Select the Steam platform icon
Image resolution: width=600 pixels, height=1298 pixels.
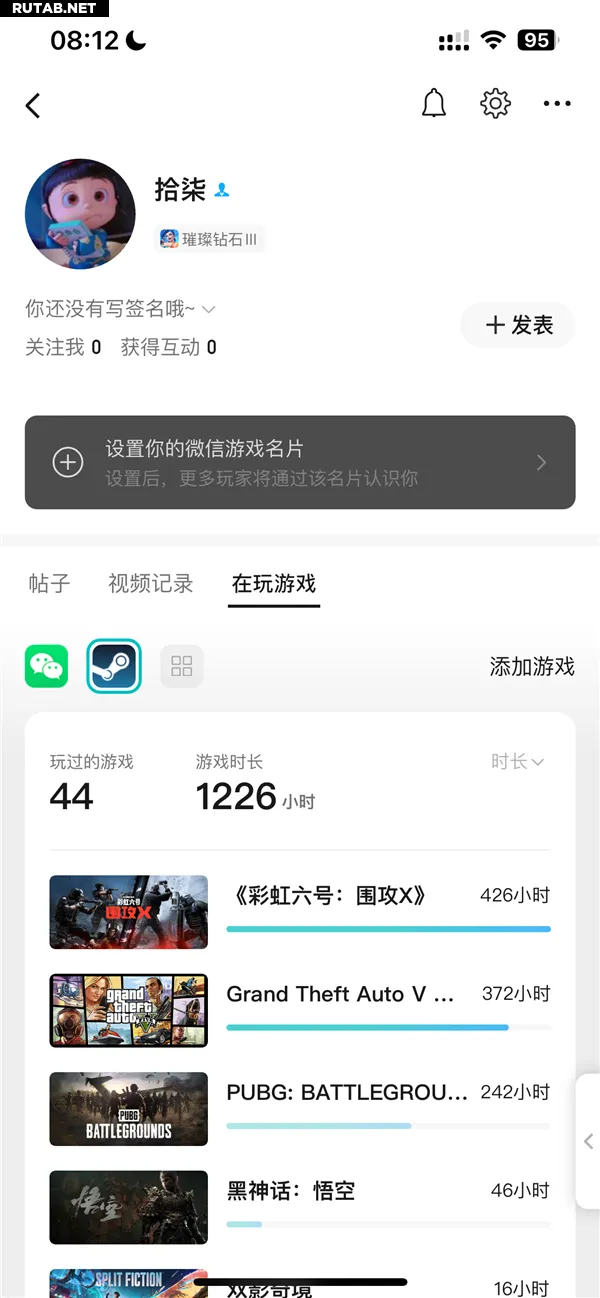(x=114, y=666)
